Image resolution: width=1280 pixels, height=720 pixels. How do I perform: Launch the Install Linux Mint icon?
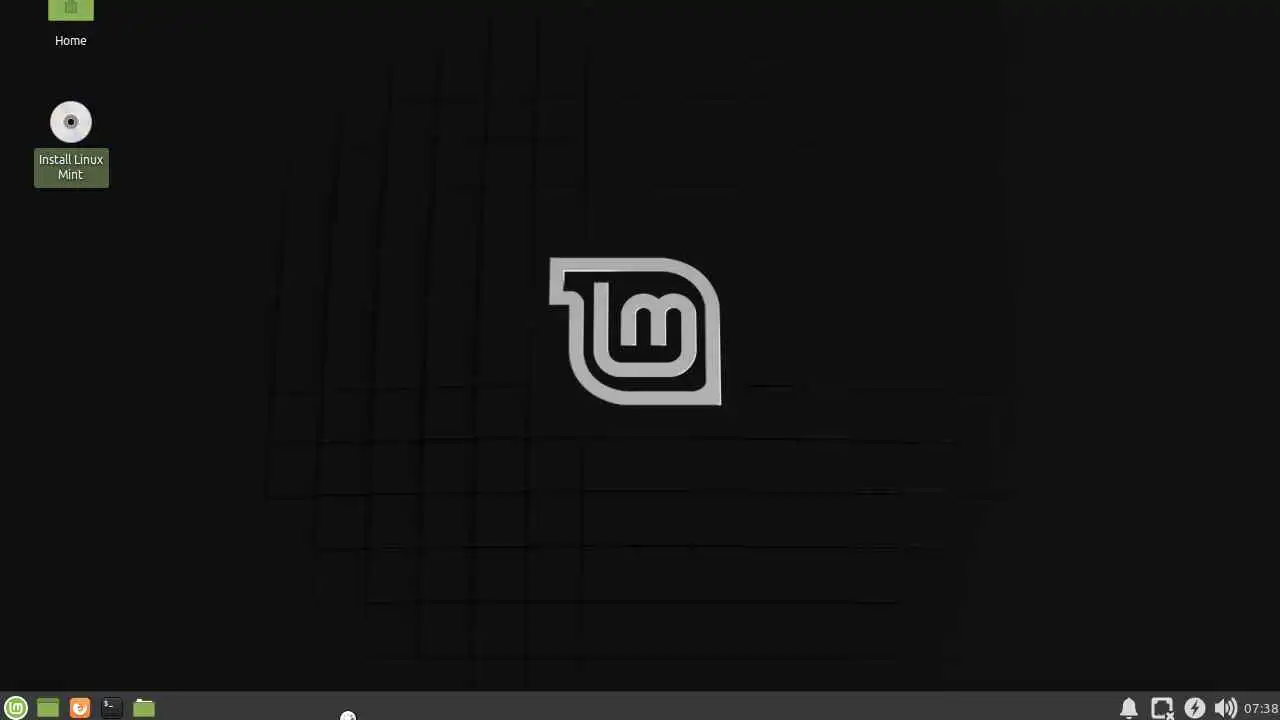70,124
